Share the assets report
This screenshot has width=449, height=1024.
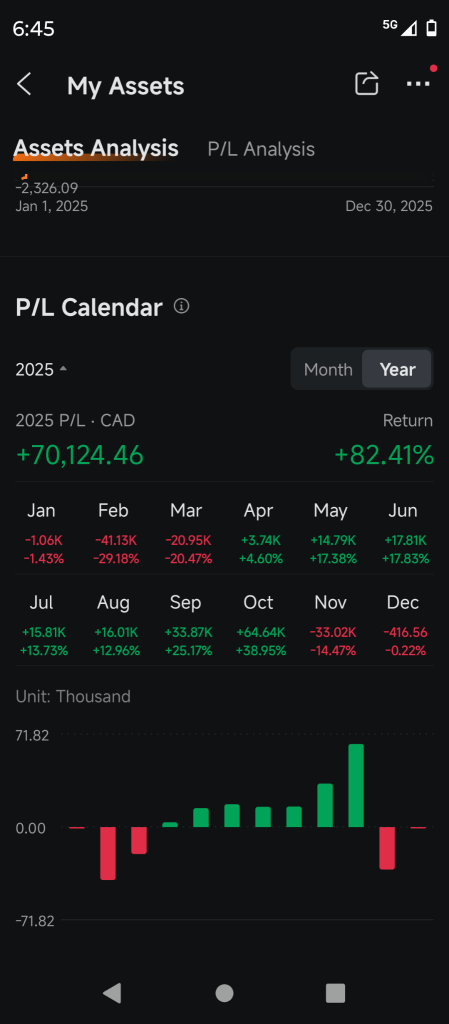click(367, 84)
